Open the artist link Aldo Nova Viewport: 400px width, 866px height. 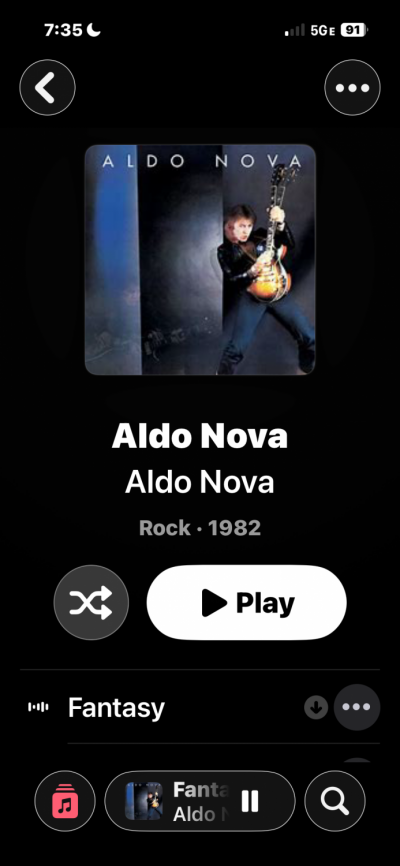point(199,482)
